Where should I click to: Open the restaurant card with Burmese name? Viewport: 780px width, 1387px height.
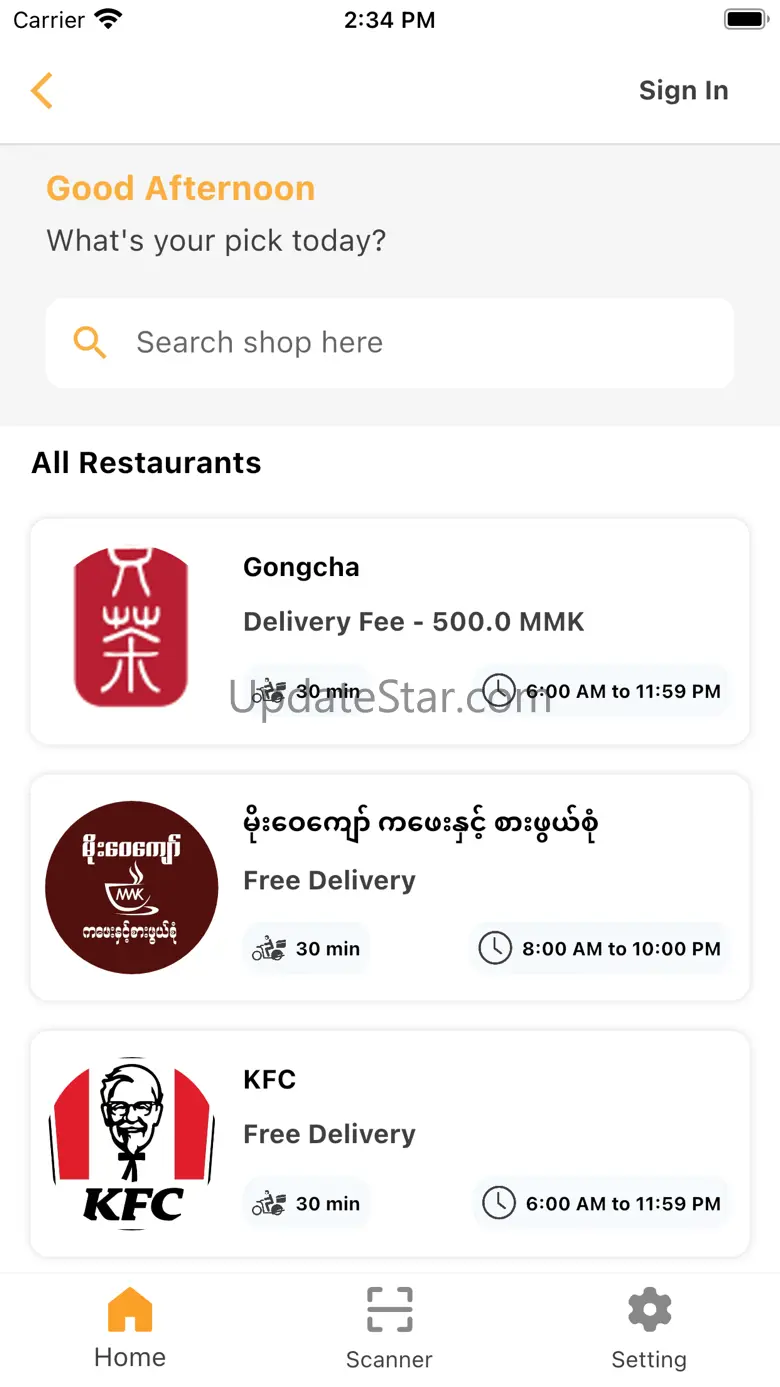390,887
